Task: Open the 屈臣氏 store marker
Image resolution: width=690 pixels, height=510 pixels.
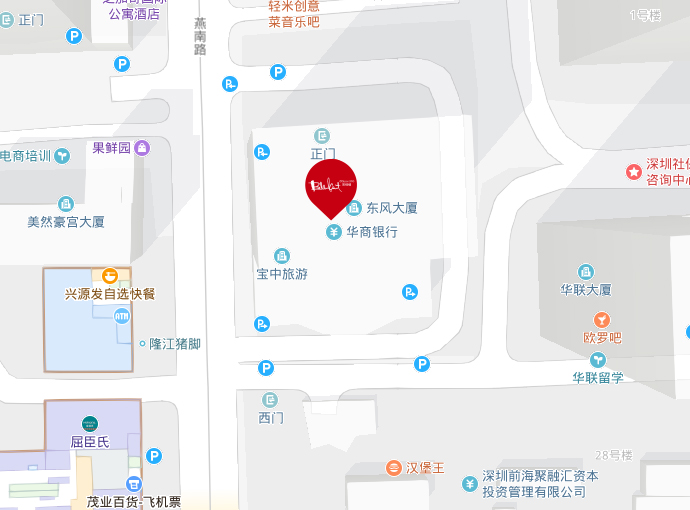Action: pos(89,424)
